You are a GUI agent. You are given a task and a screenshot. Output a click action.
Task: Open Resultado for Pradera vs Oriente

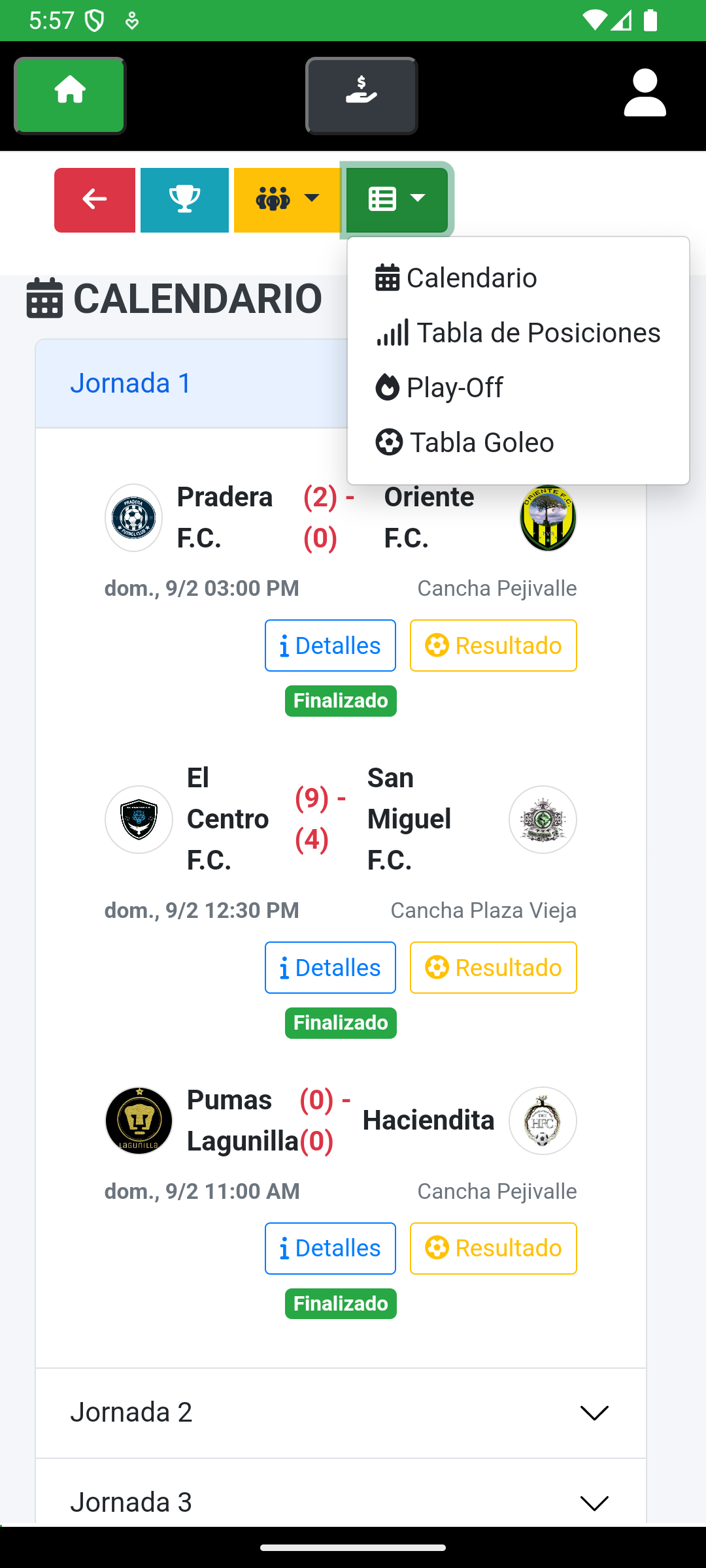[x=494, y=645]
